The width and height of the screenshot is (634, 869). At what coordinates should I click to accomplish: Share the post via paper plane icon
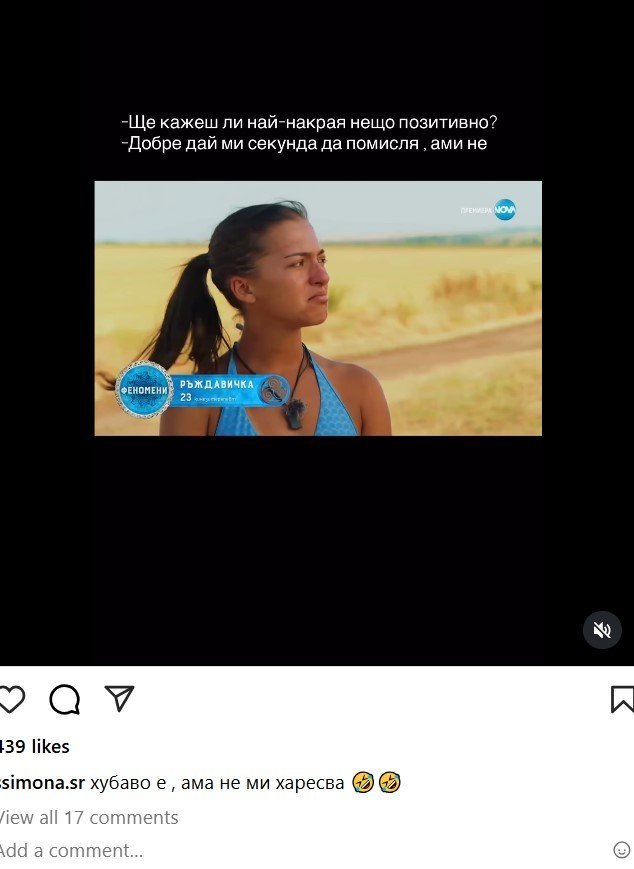(x=120, y=698)
